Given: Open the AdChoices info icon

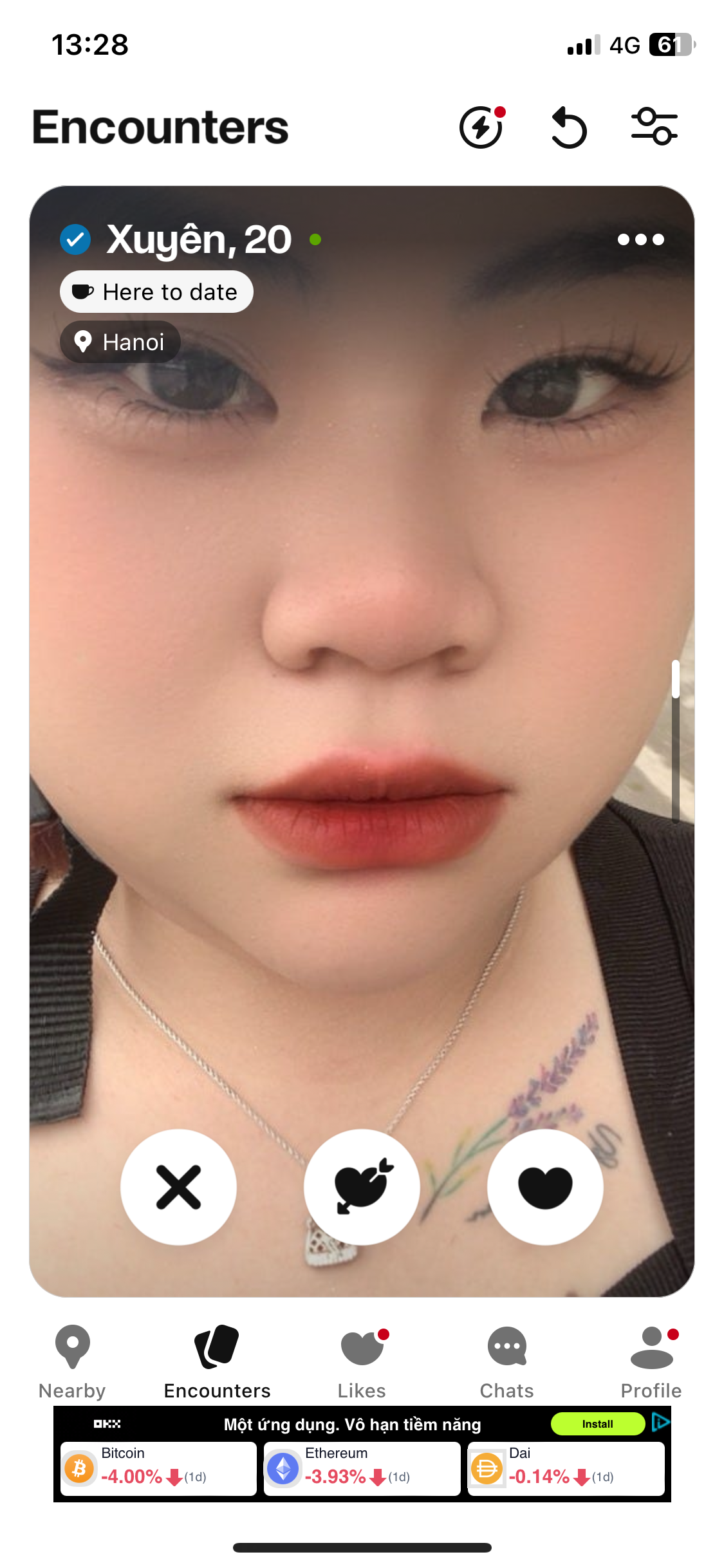Looking at the screenshot, I should click(x=661, y=1422).
